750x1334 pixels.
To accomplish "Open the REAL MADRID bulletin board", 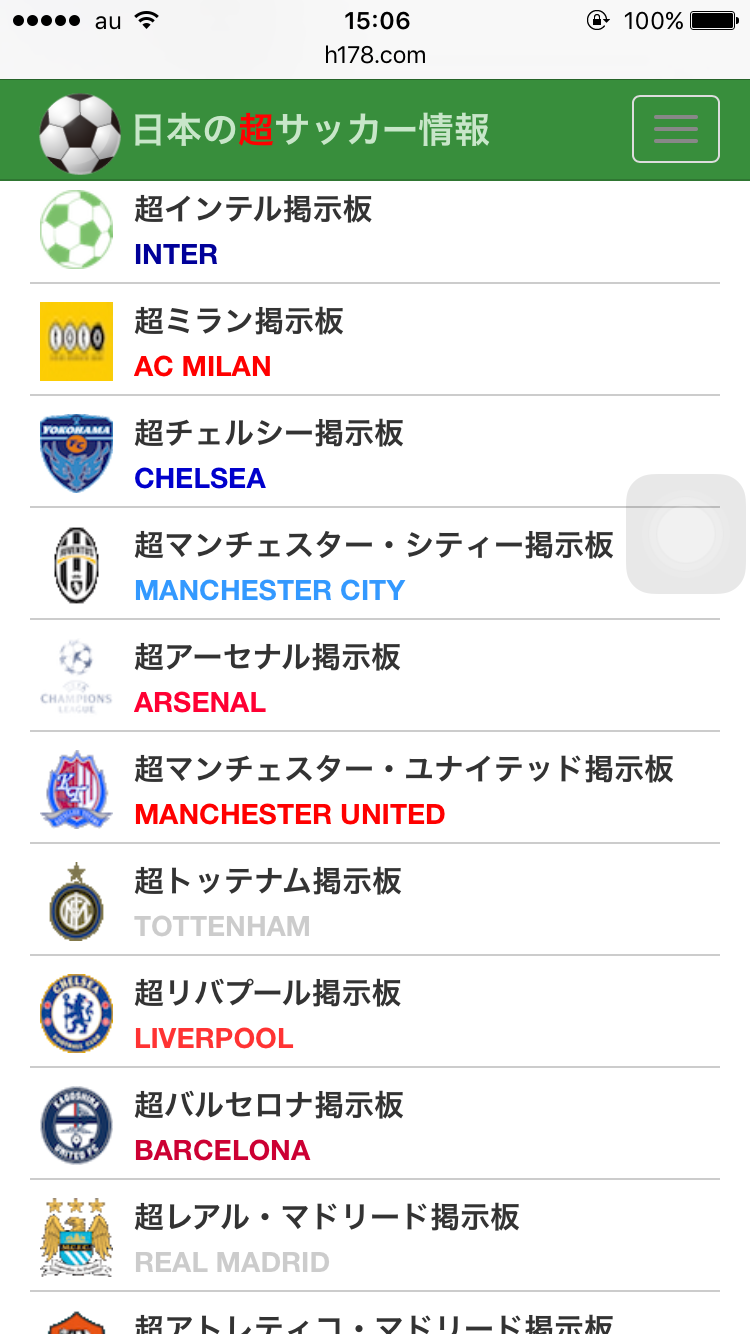I will click(325, 1239).
